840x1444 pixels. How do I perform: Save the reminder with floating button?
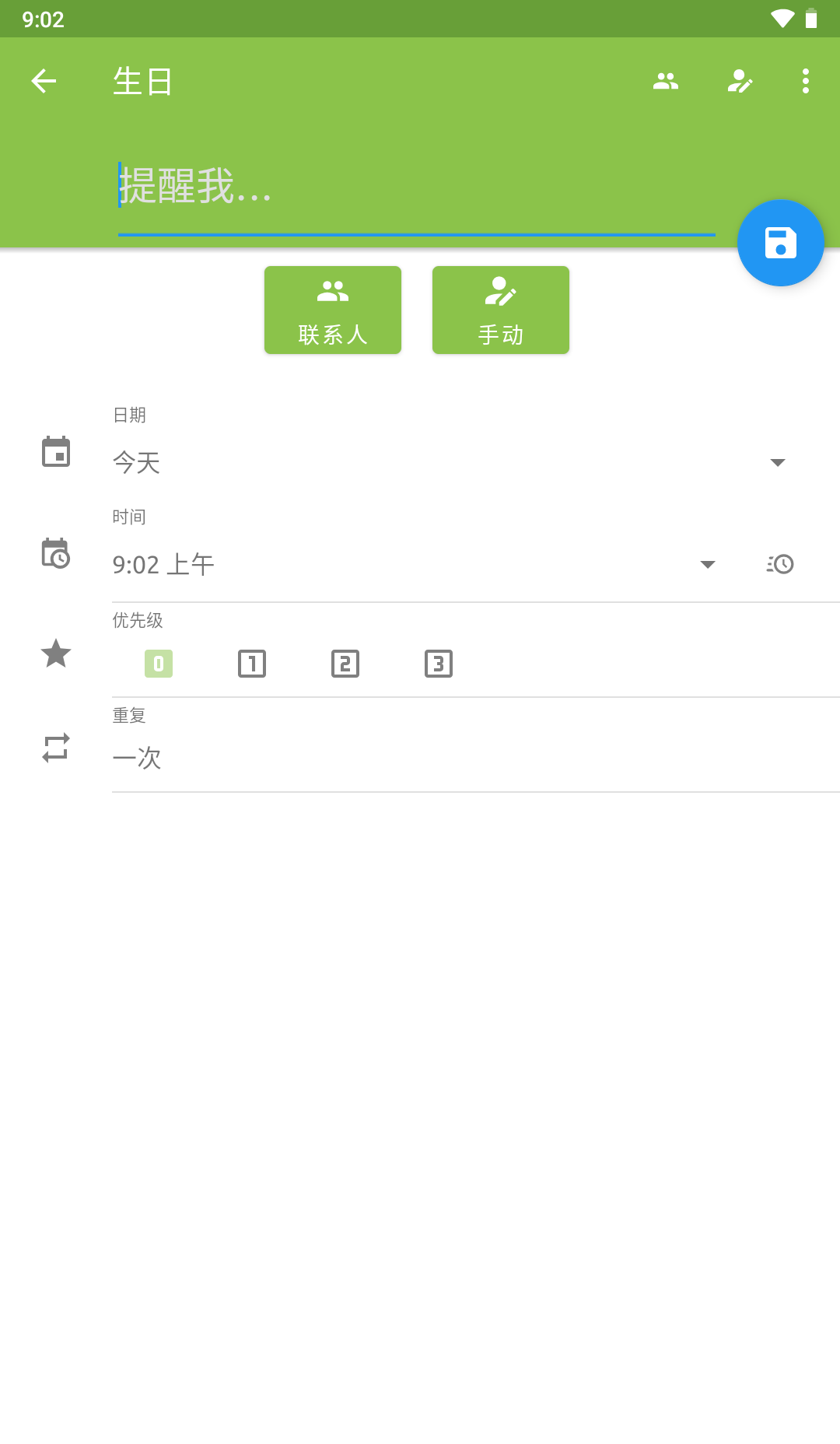coord(780,243)
